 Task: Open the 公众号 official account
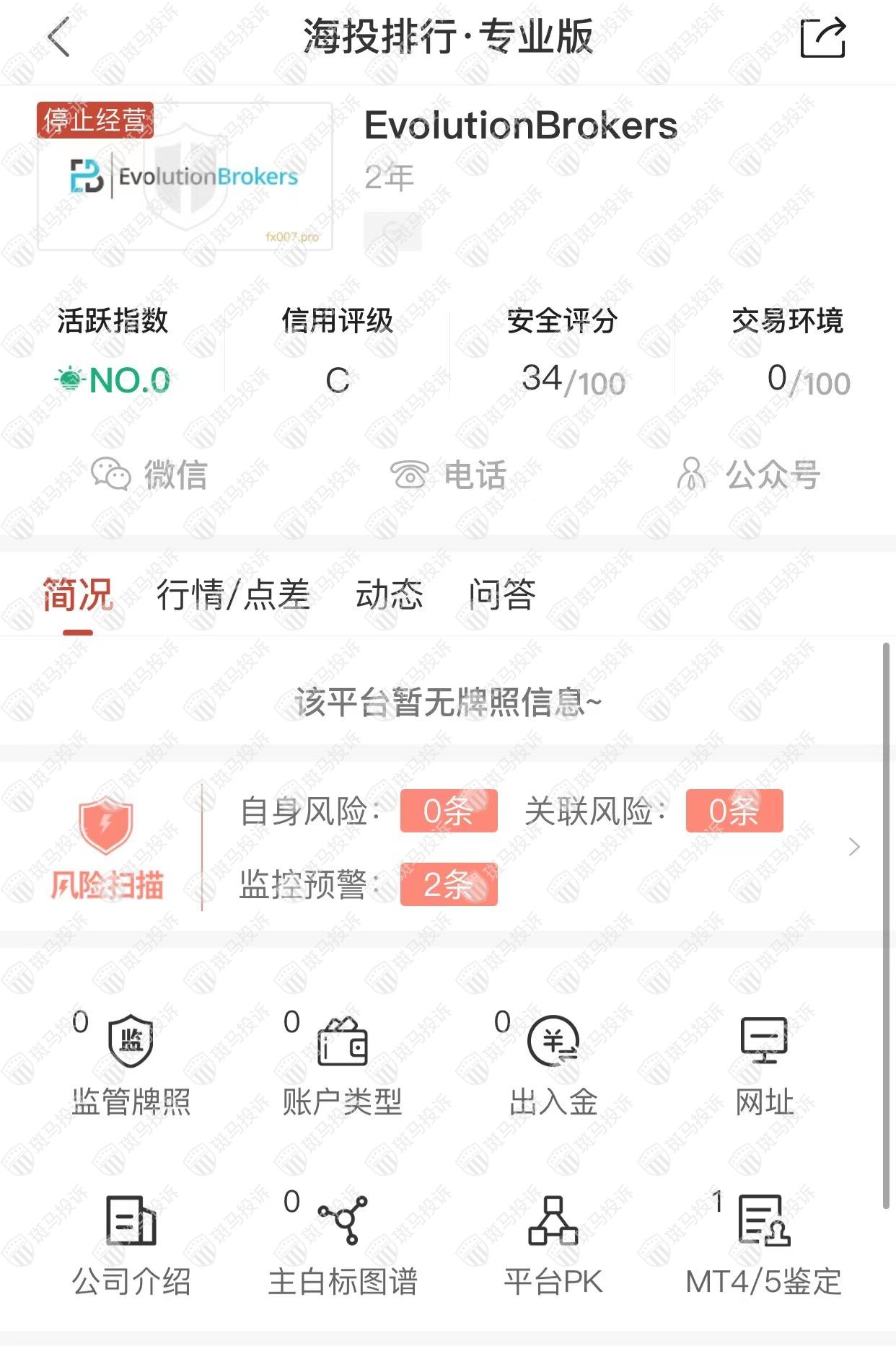pyautogui.click(x=748, y=475)
